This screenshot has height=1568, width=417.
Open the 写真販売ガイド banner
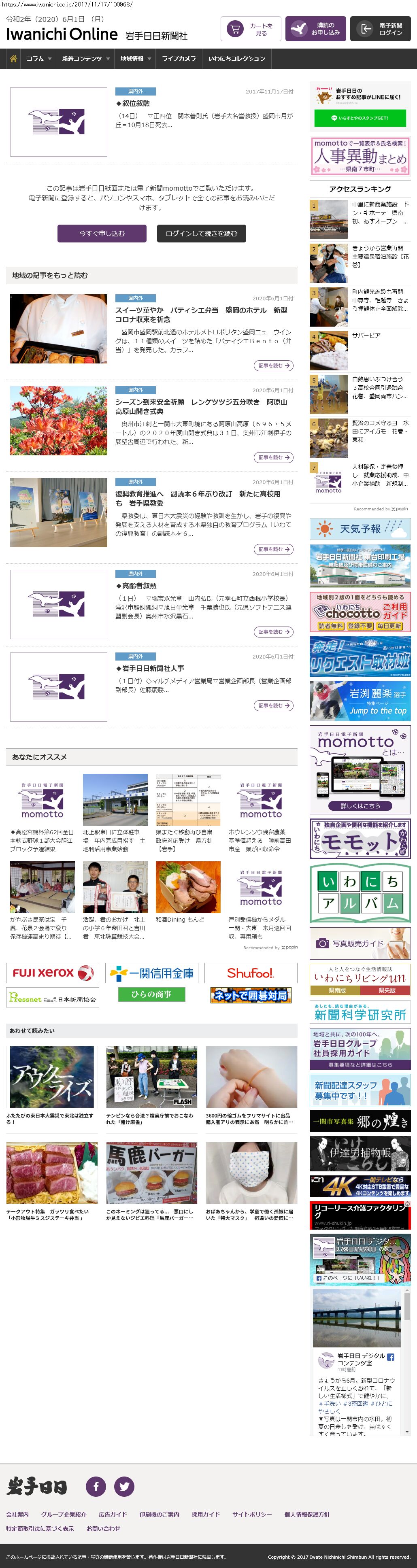pyautogui.click(x=360, y=943)
